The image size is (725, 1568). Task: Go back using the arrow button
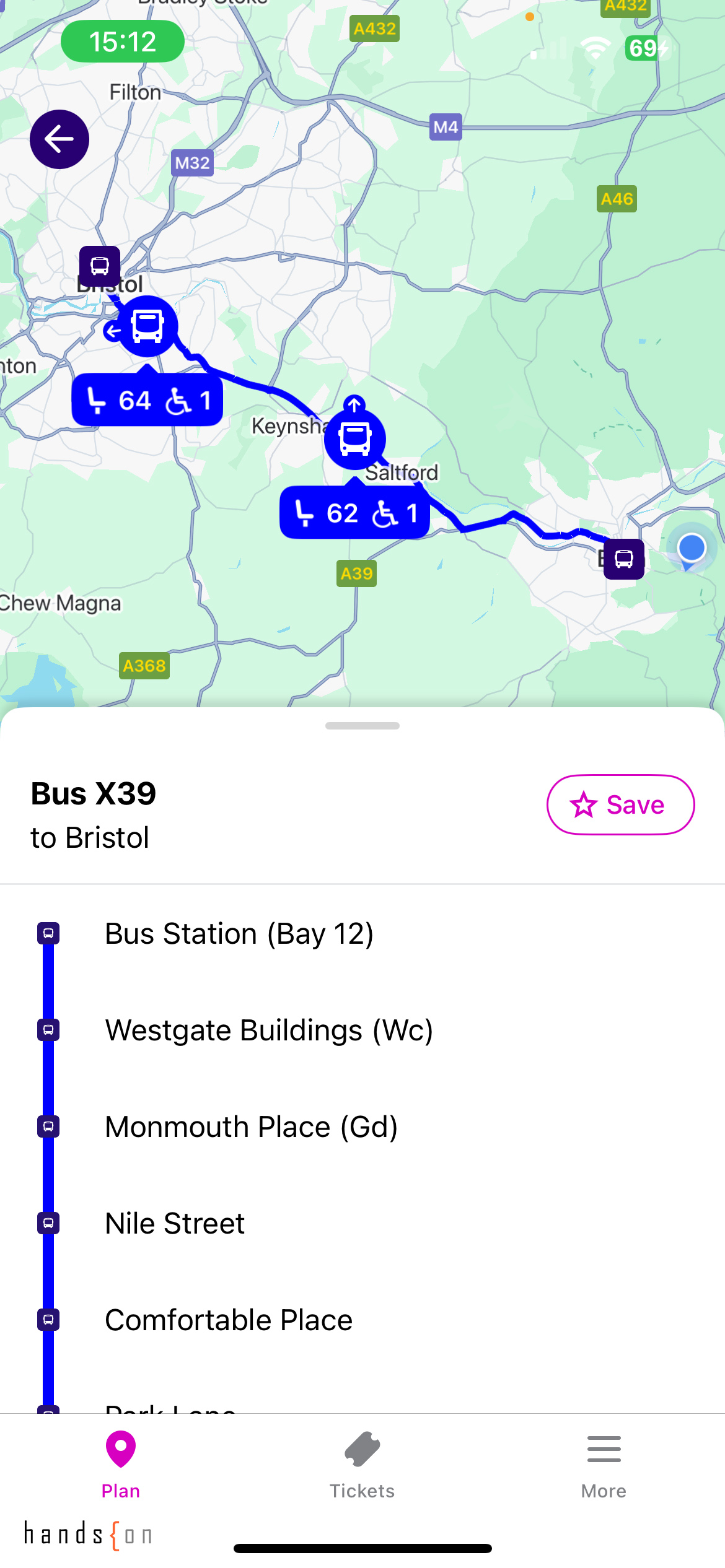coord(59,139)
